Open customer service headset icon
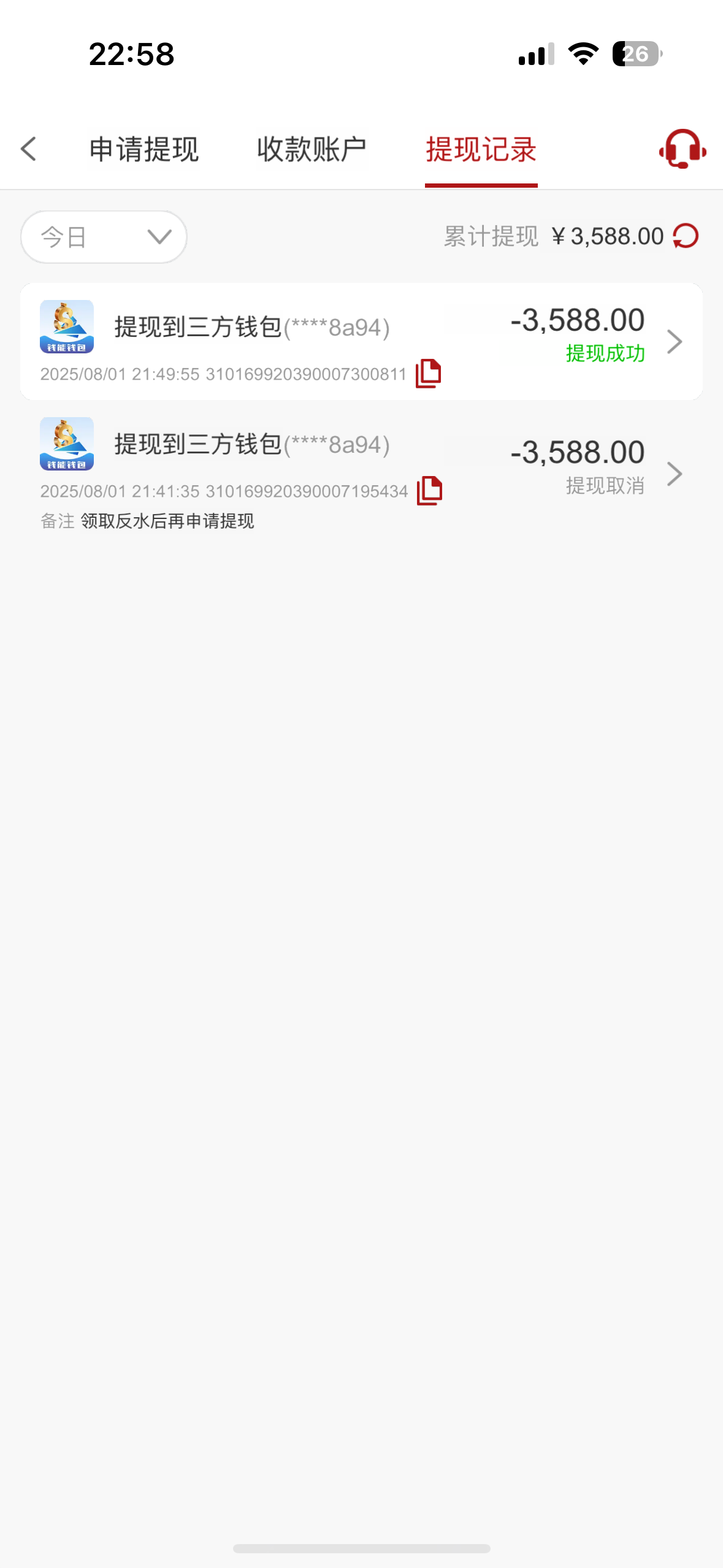This screenshot has height=1568, width=723. coord(682,148)
